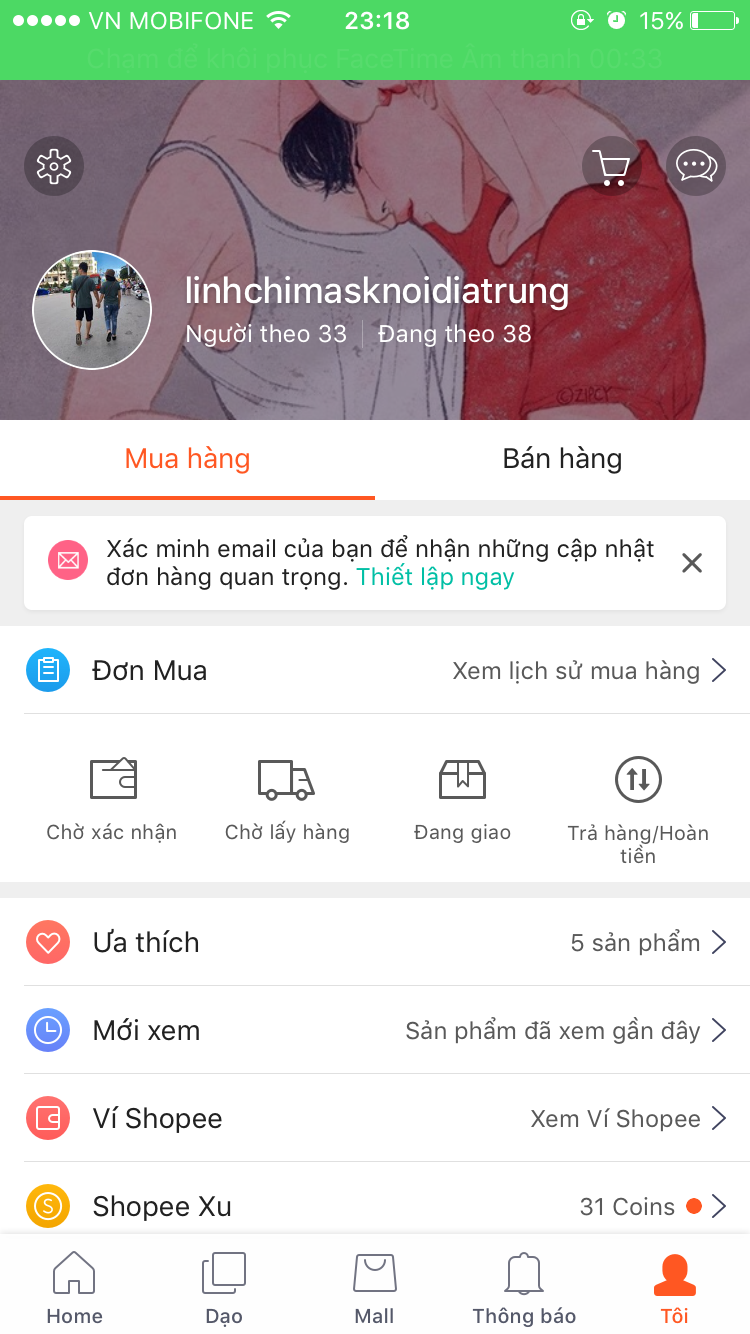View Xem lịch sử mua hàng
The width and height of the screenshot is (750, 1334).
(589, 671)
